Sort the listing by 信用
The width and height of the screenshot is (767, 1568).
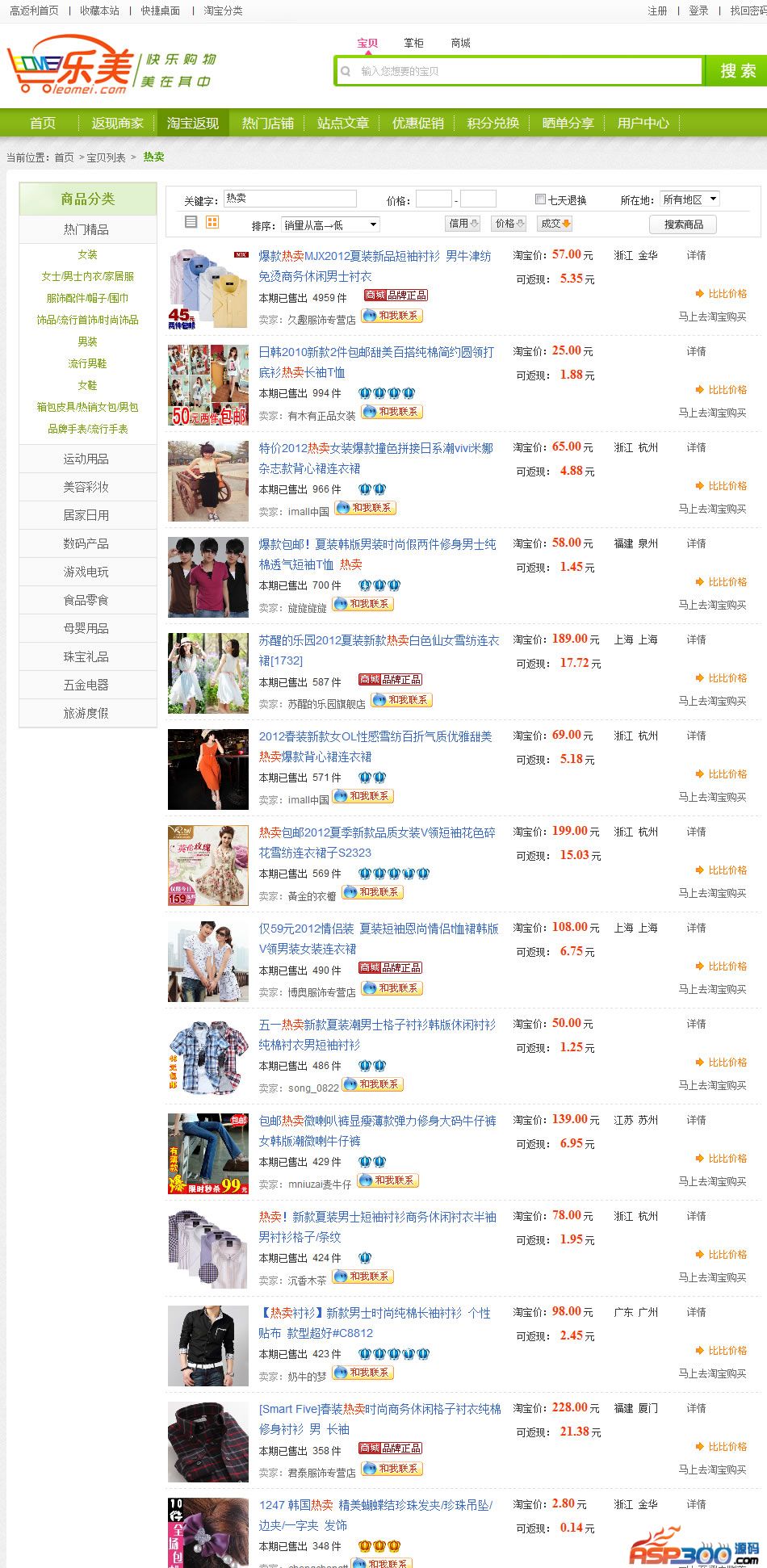[463, 224]
